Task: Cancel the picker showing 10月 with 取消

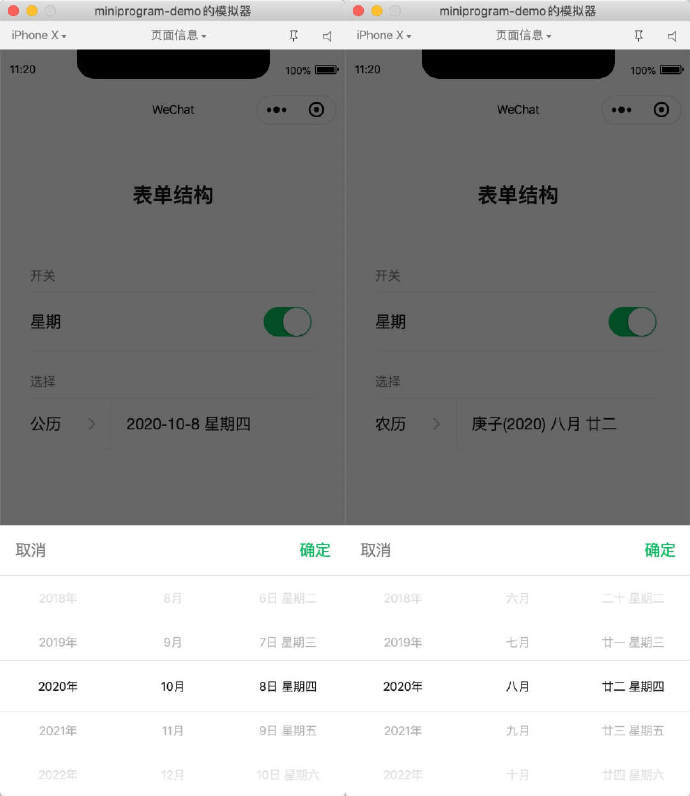Action: click(x=30, y=550)
